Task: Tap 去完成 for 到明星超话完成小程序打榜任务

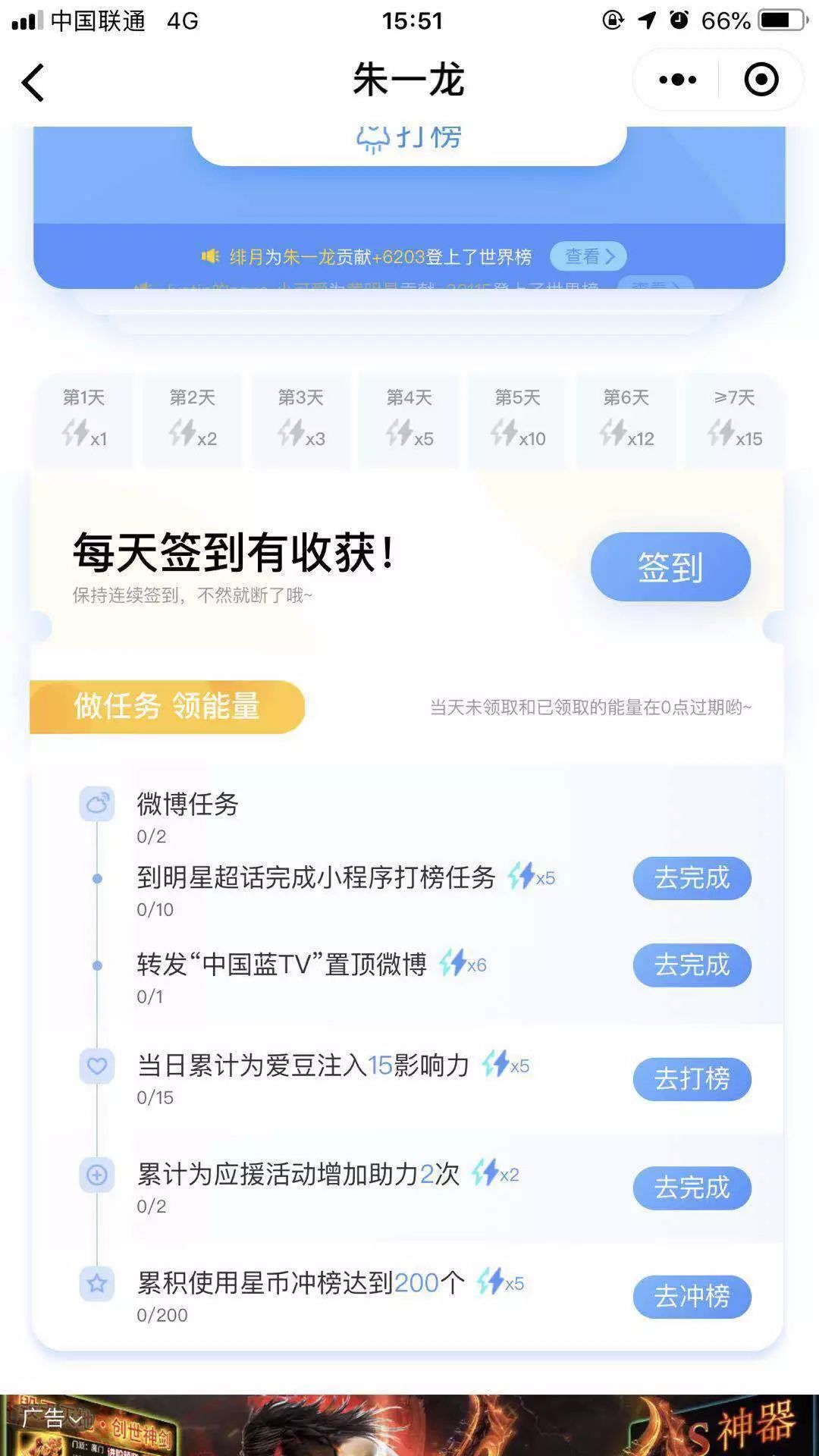Action: tap(692, 878)
